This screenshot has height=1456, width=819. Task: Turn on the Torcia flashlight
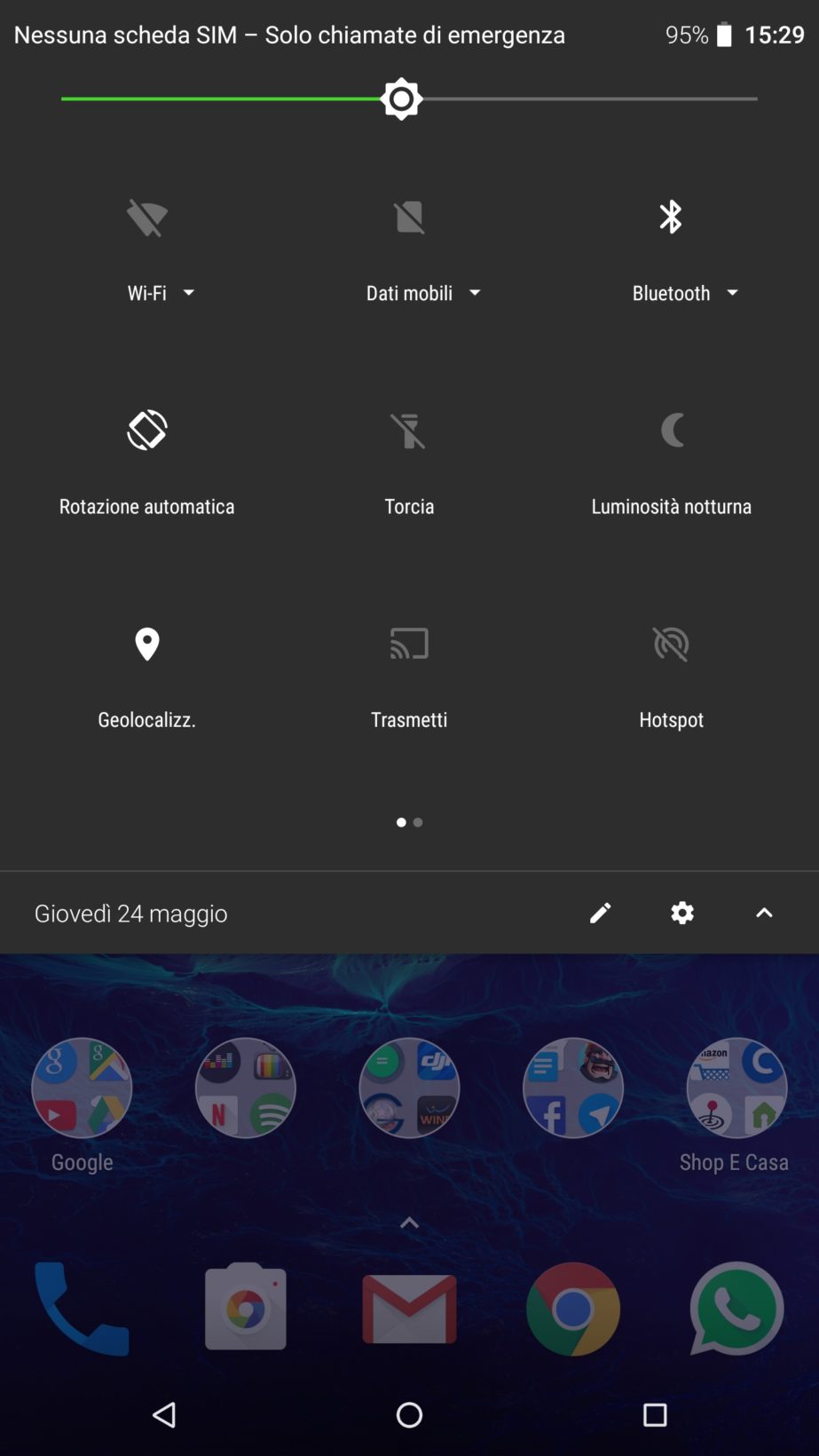tap(409, 431)
